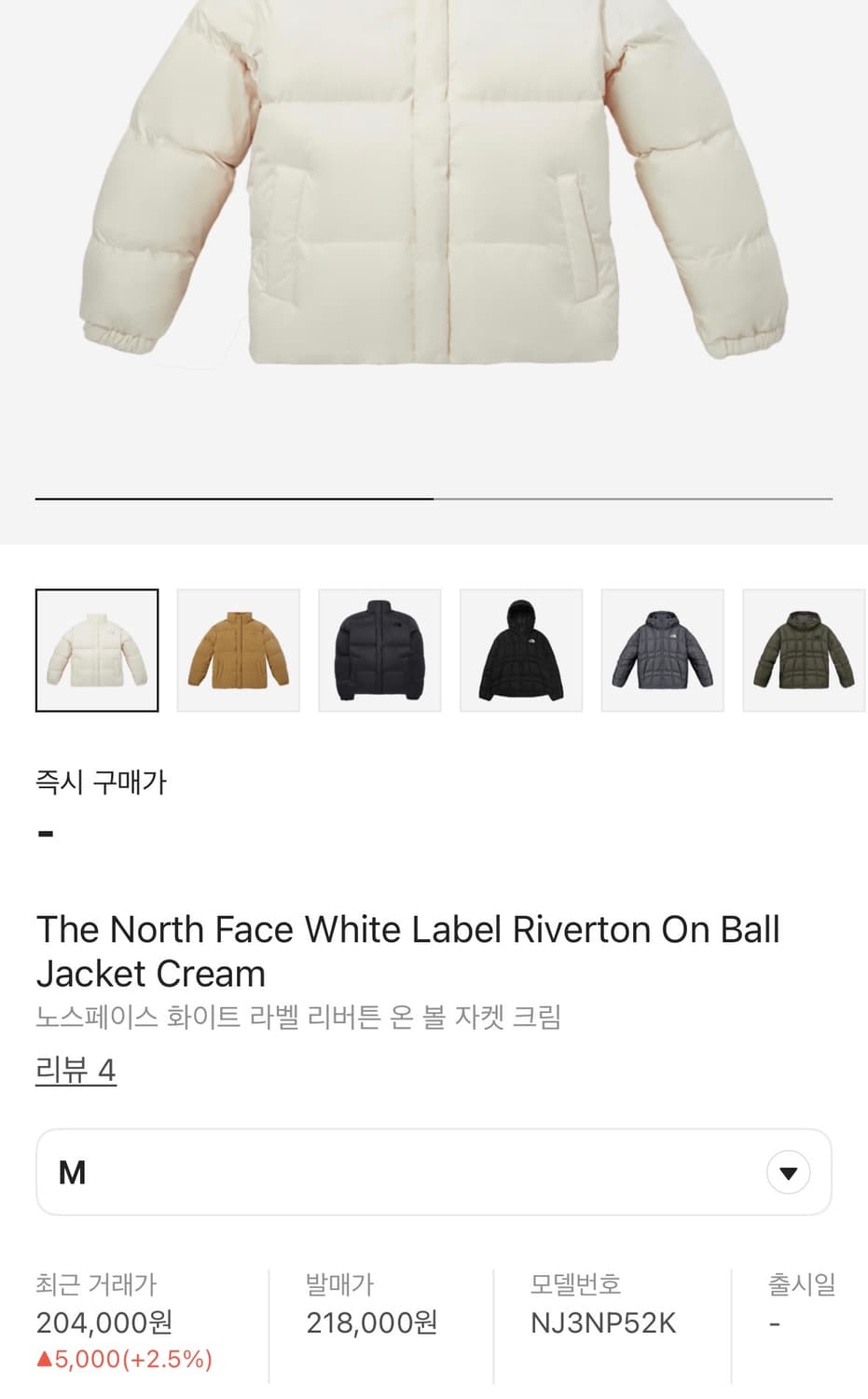Click the model number NJ3NP52K

[x=601, y=1323]
